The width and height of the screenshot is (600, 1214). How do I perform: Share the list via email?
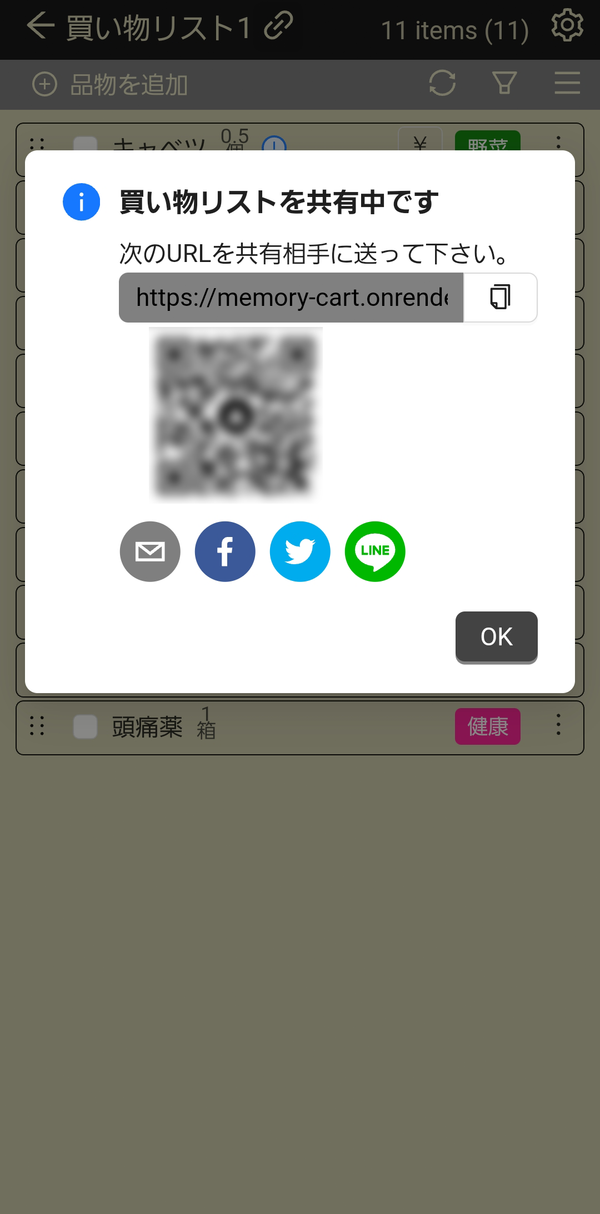tap(150, 552)
